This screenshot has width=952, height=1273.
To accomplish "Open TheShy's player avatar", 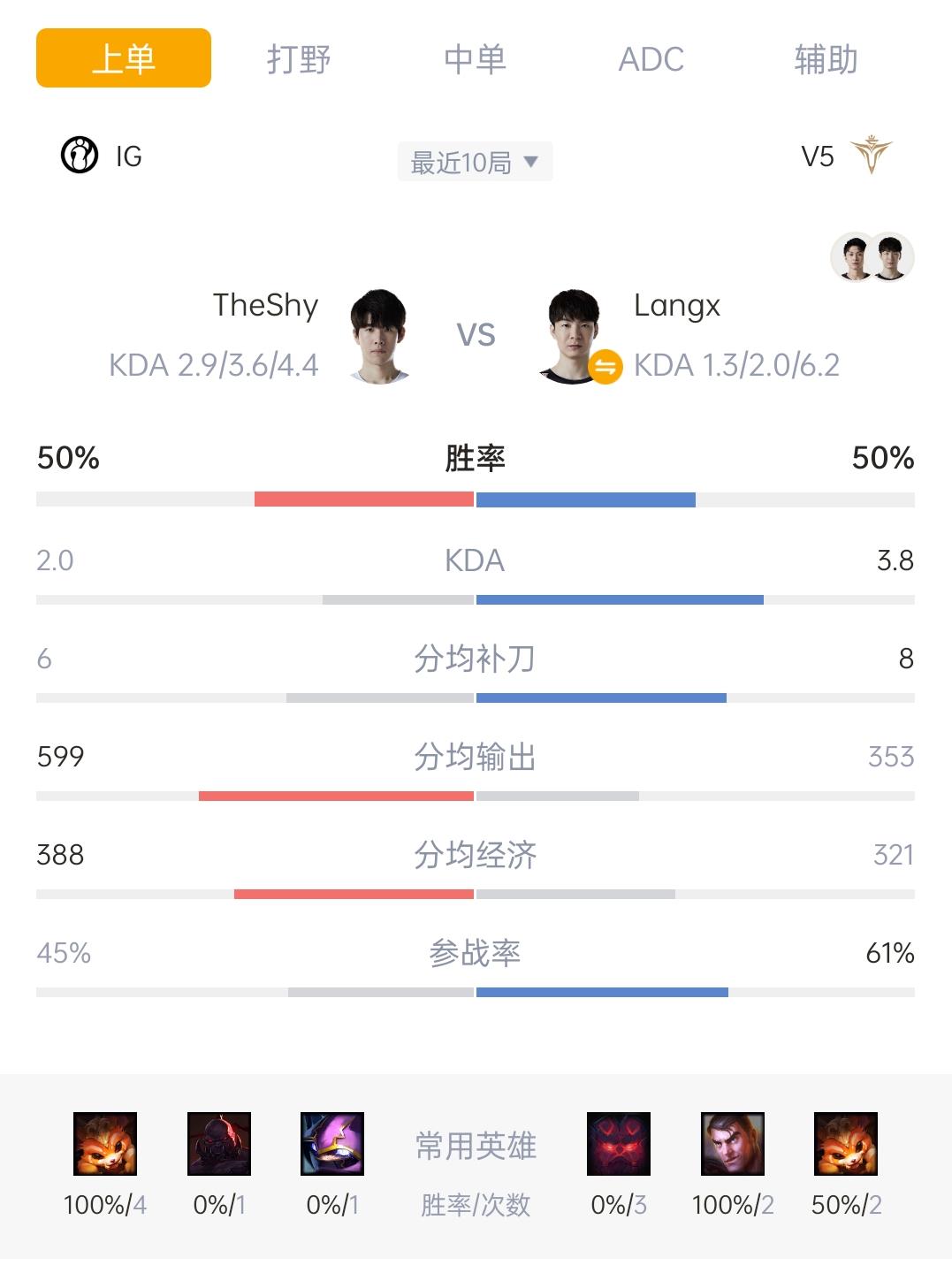I will pyautogui.click(x=379, y=336).
